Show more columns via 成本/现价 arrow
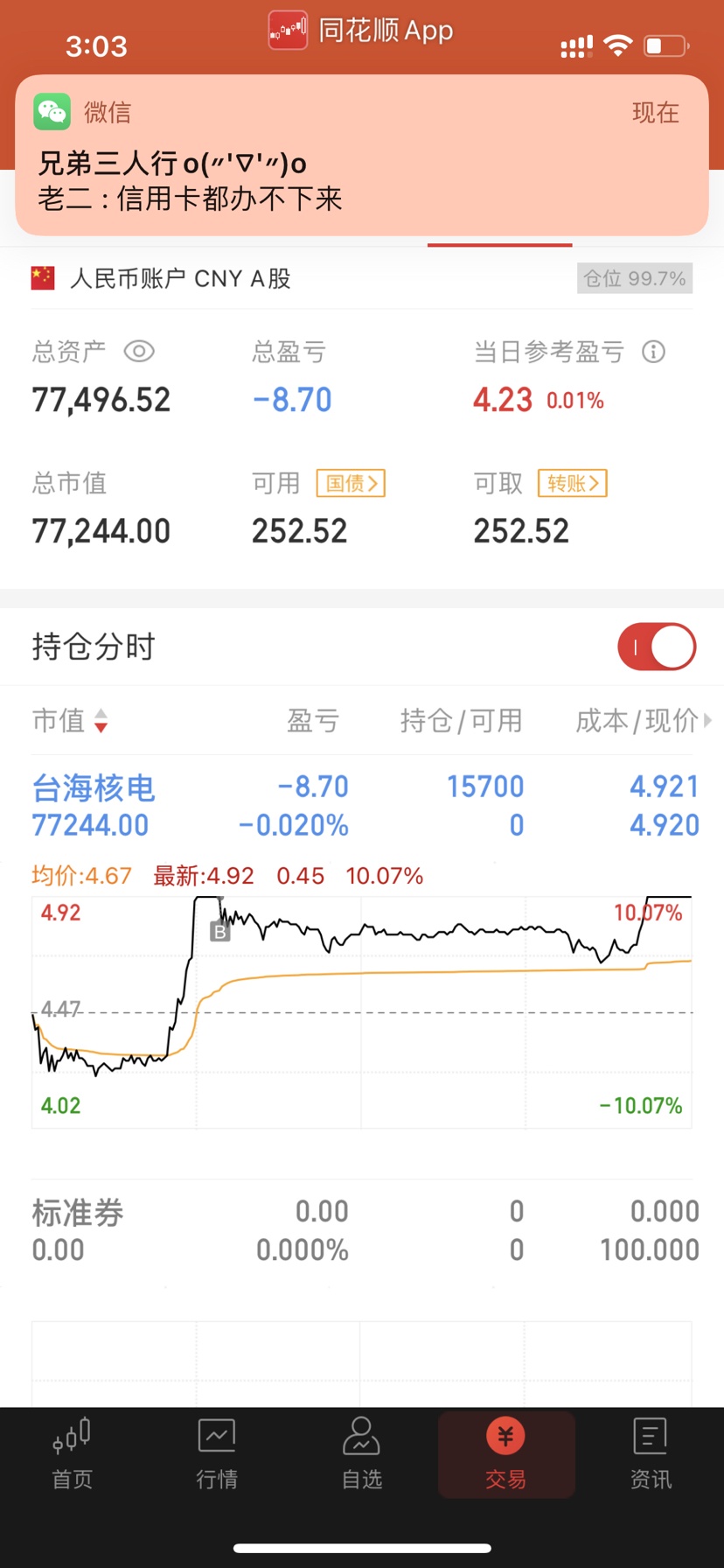Image resolution: width=724 pixels, height=1568 pixels. (x=707, y=721)
